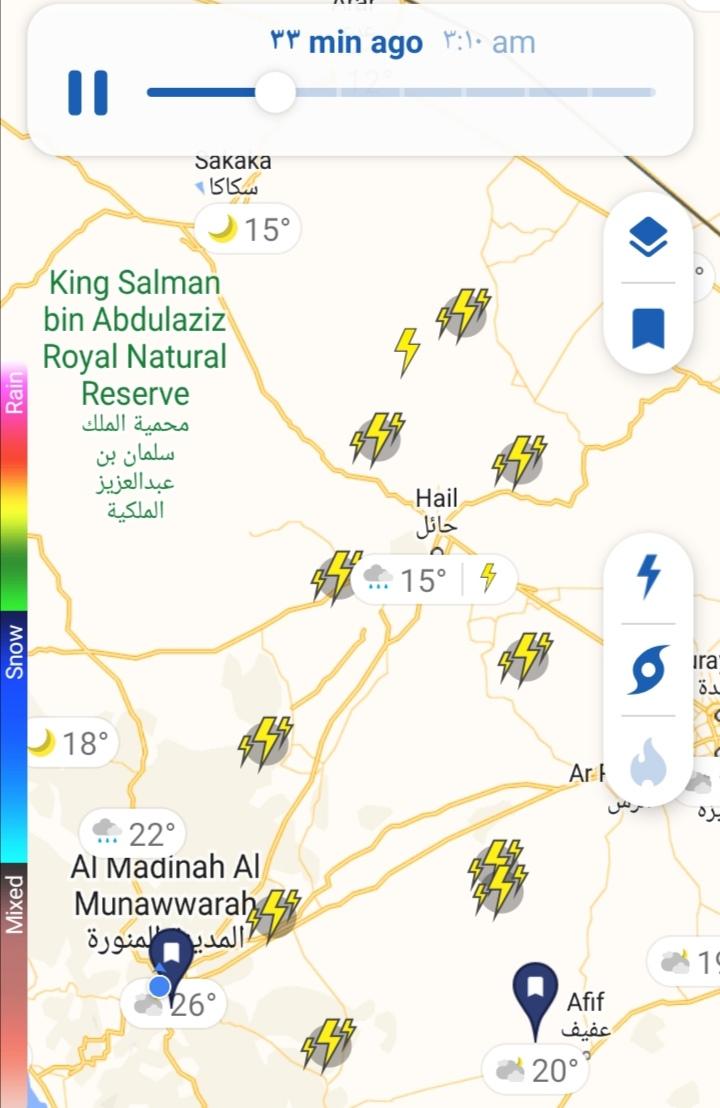720x1108 pixels.
Task: Toggle the lightning layer button
Action: [x=649, y=577]
